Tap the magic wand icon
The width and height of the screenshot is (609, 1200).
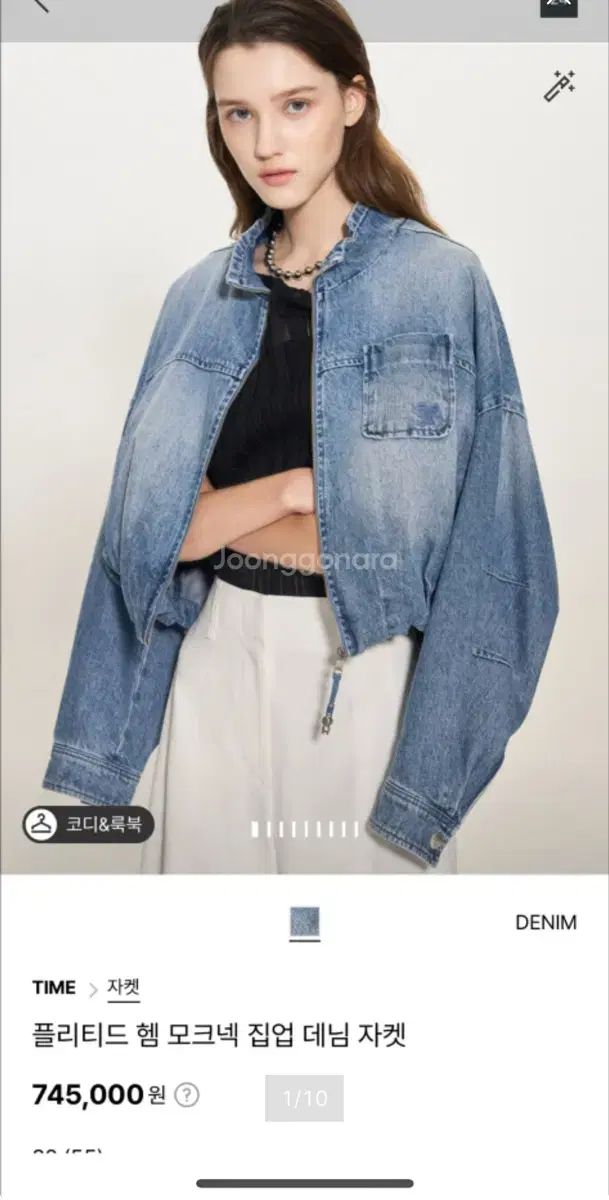point(558,86)
